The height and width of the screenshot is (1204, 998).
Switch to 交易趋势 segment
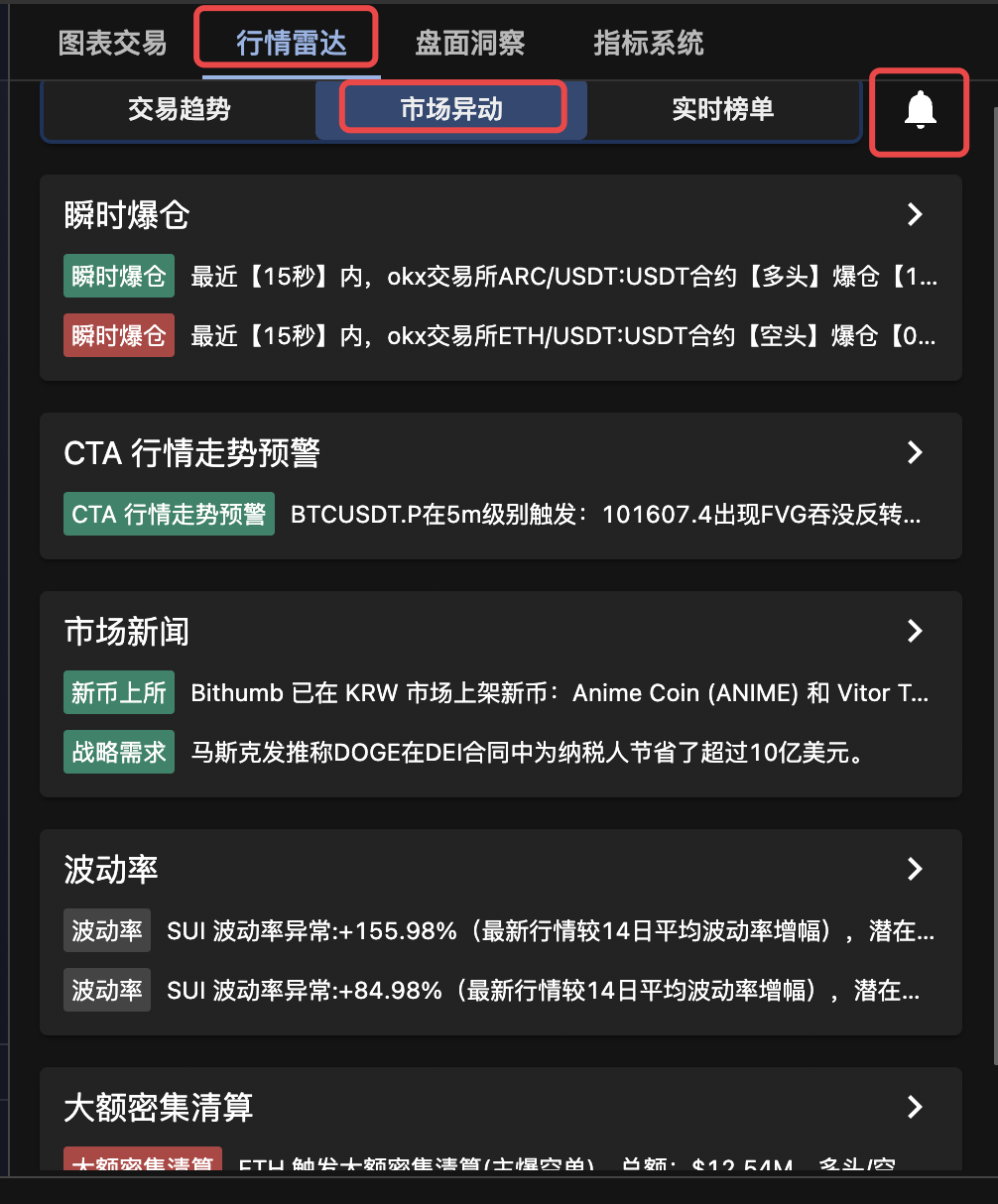(x=179, y=109)
